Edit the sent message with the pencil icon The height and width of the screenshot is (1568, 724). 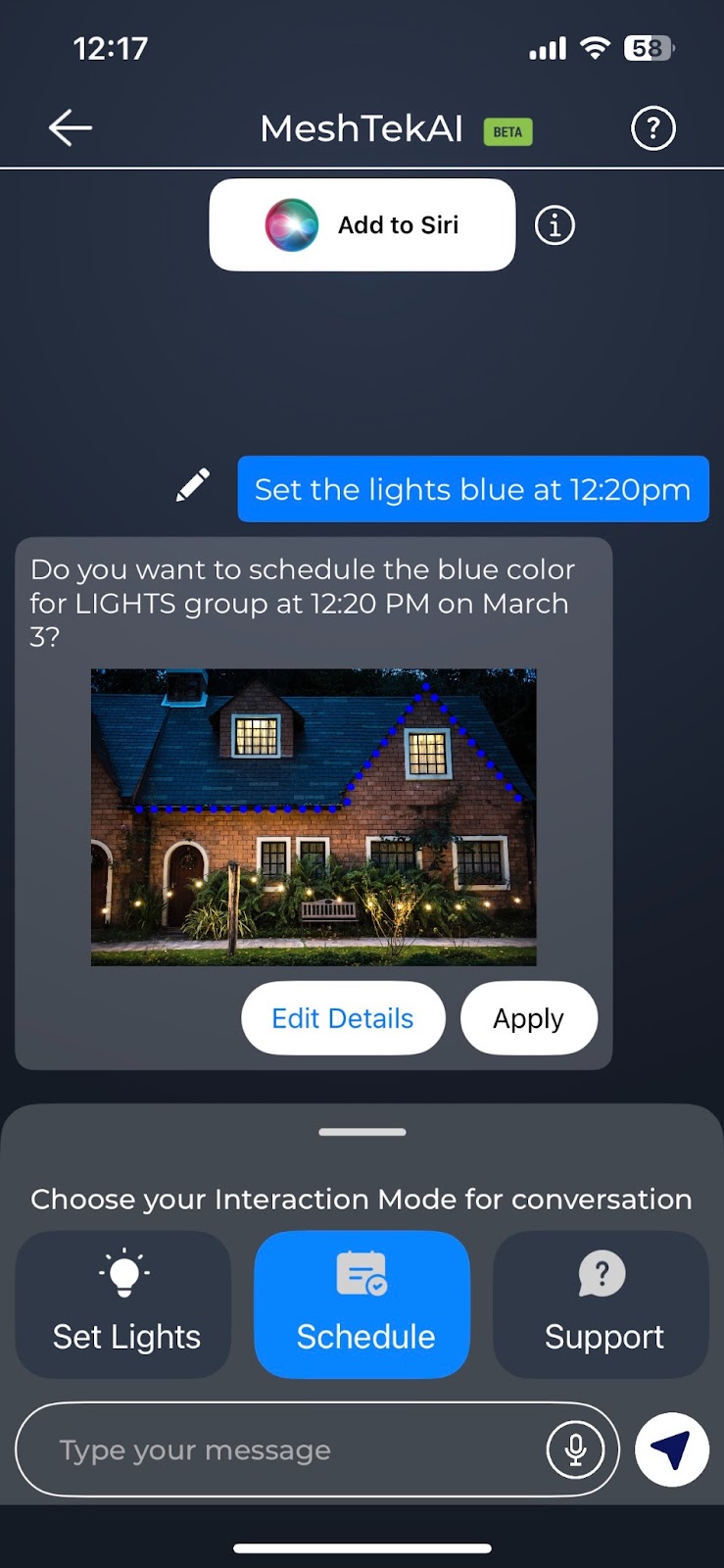point(193,486)
